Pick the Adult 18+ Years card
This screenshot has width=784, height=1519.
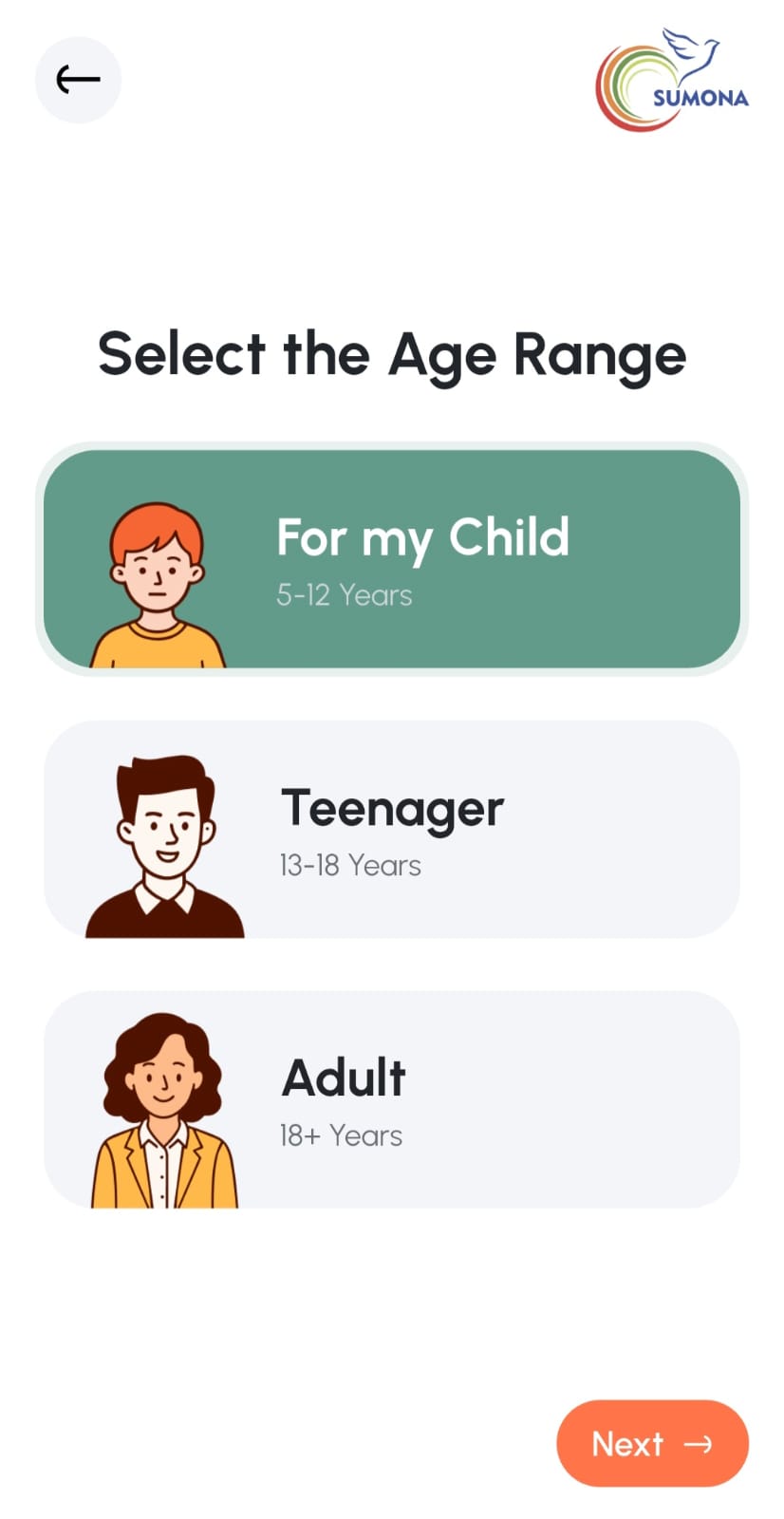tap(391, 1099)
